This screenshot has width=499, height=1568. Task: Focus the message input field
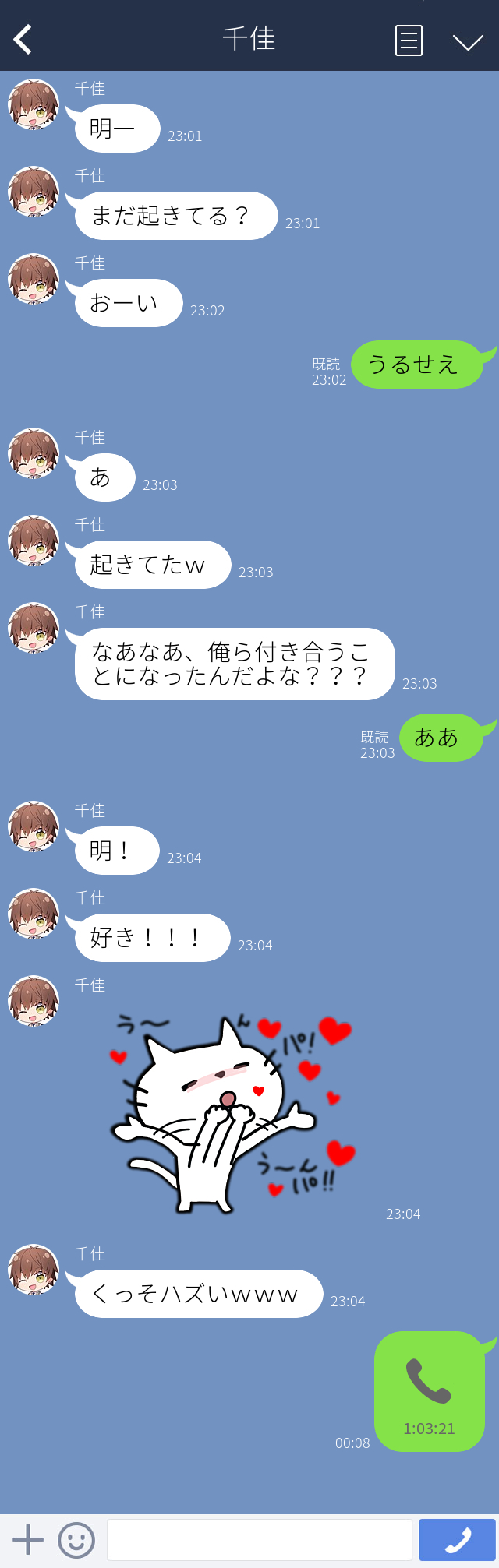pyautogui.click(x=259, y=1540)
